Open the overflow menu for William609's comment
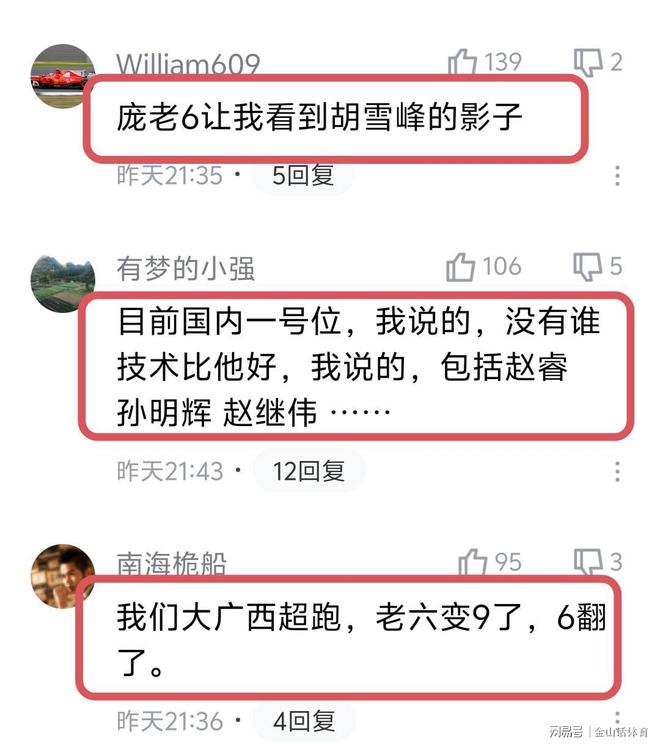 click(x=617, y=176)
